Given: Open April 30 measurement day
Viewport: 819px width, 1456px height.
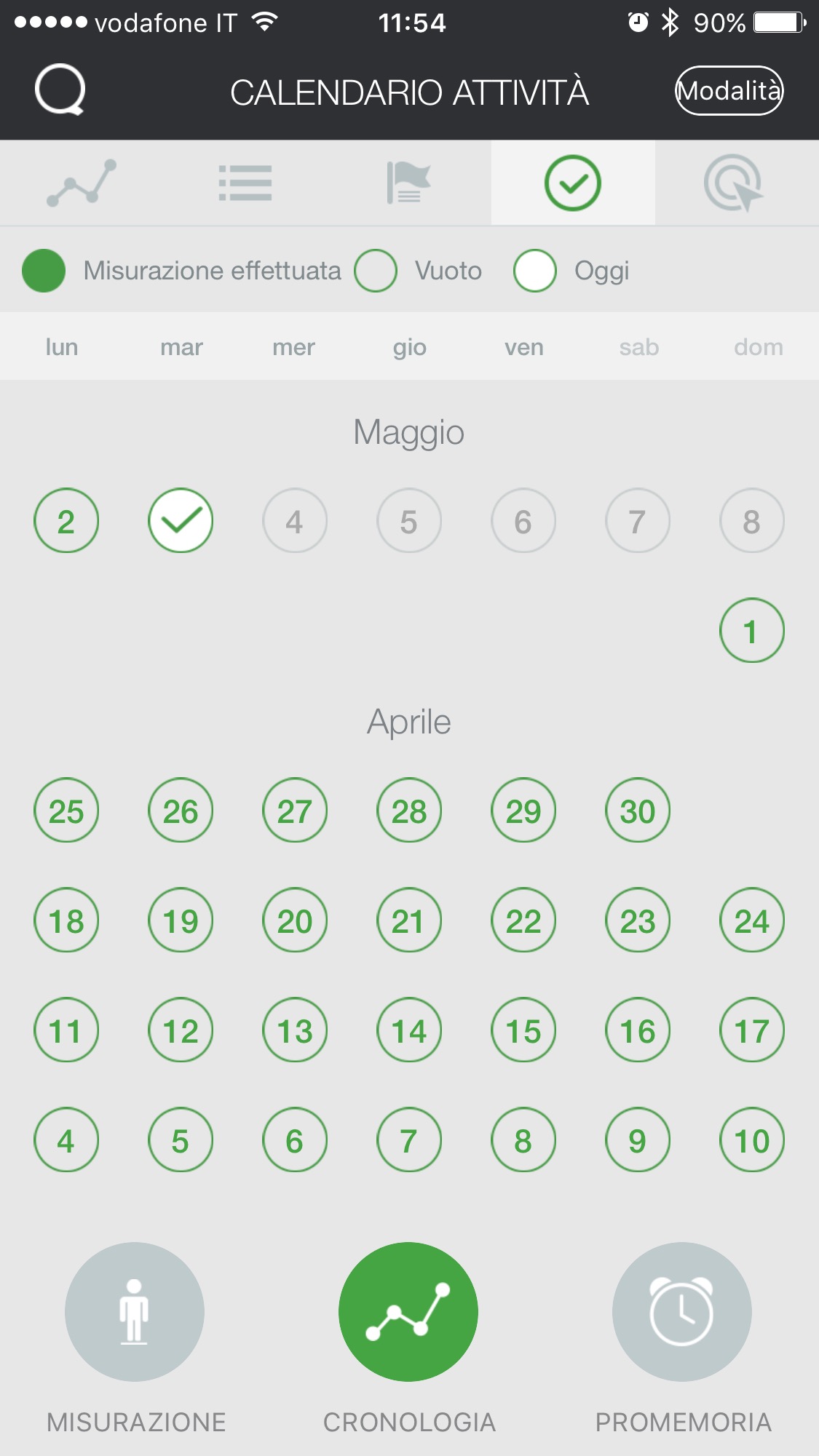Looking at the screenshot, I should tap(637, 811).
